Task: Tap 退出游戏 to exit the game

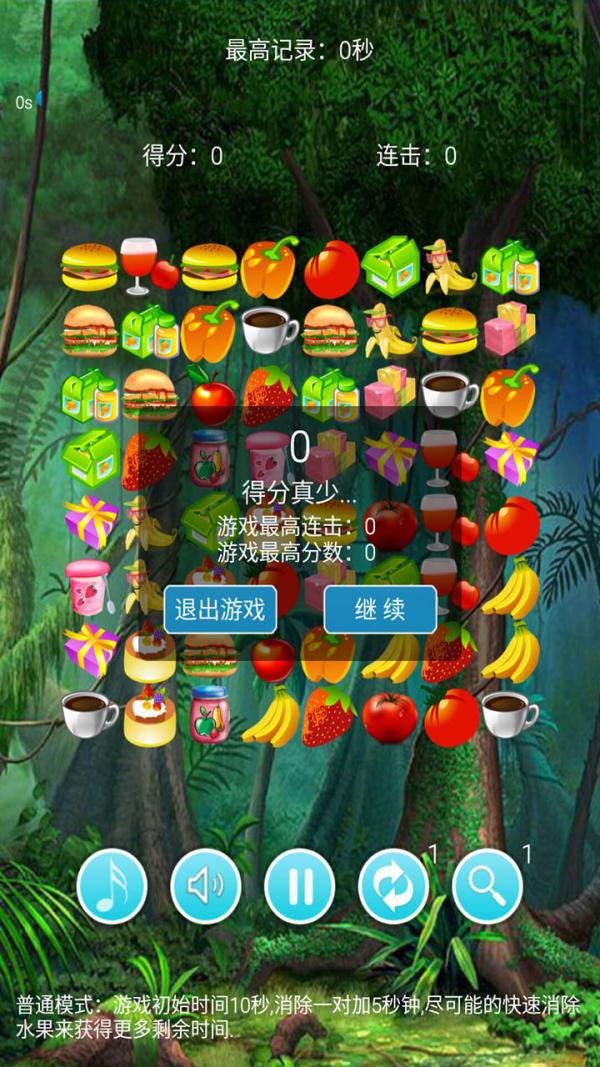Action: (220, 609)
